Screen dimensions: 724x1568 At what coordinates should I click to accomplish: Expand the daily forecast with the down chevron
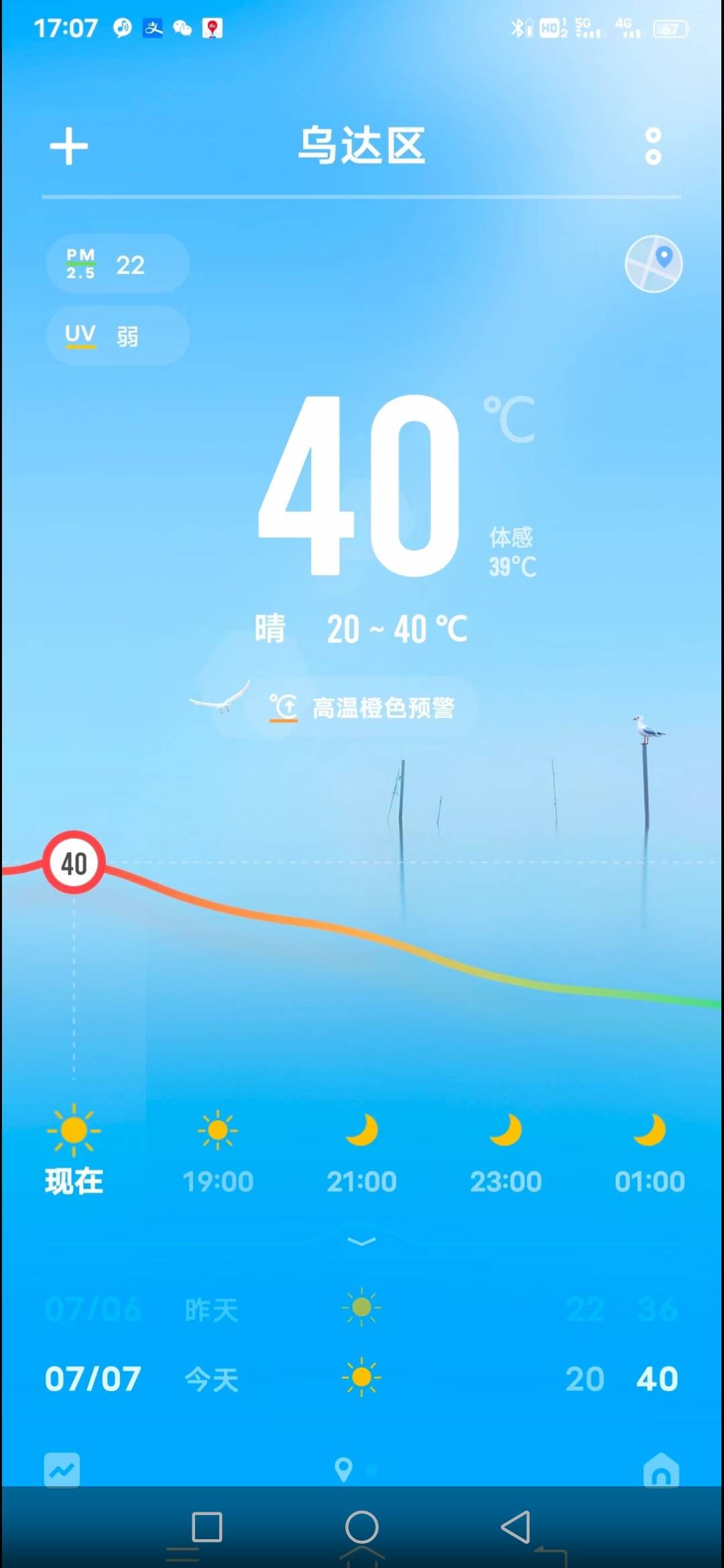pos(361,1240)
